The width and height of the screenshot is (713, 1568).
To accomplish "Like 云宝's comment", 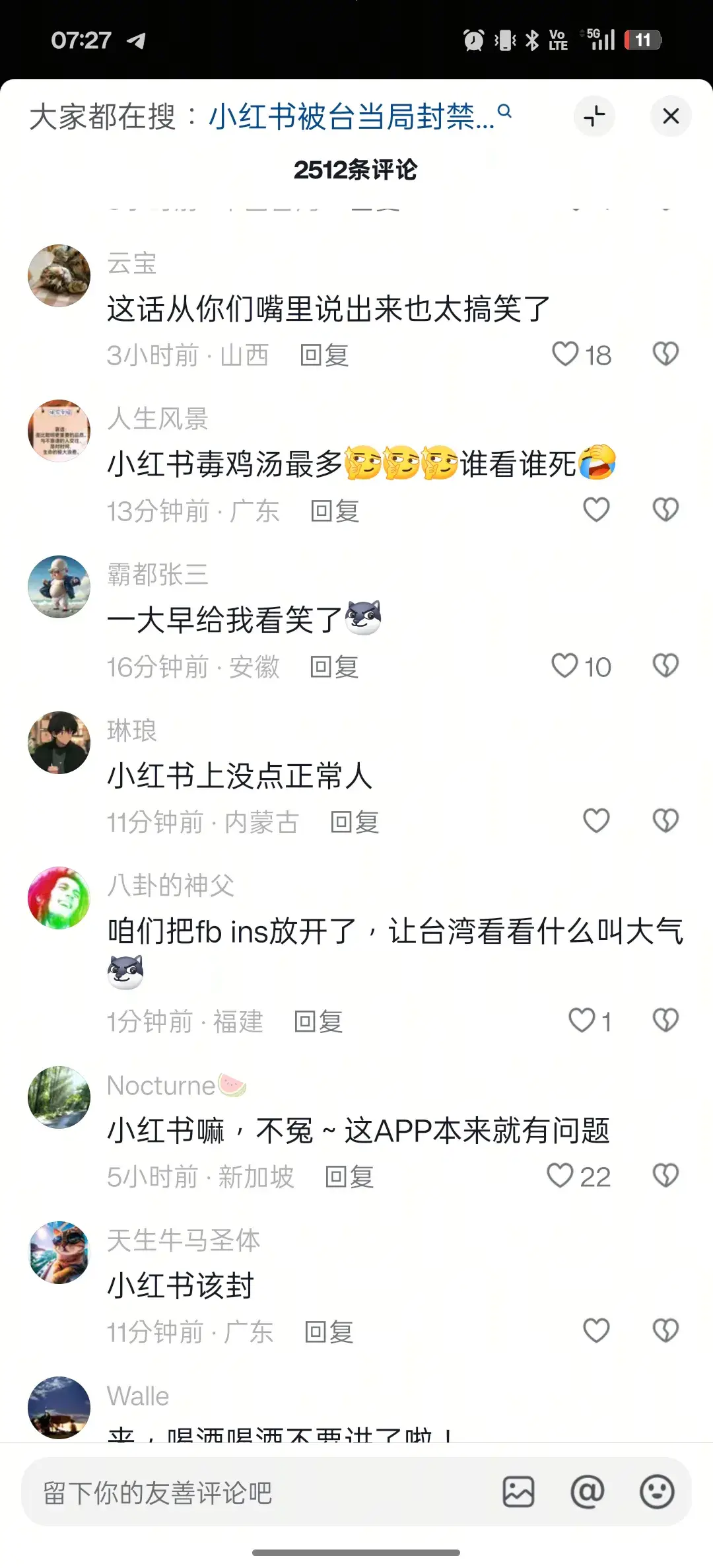I will tap(565, 354).
